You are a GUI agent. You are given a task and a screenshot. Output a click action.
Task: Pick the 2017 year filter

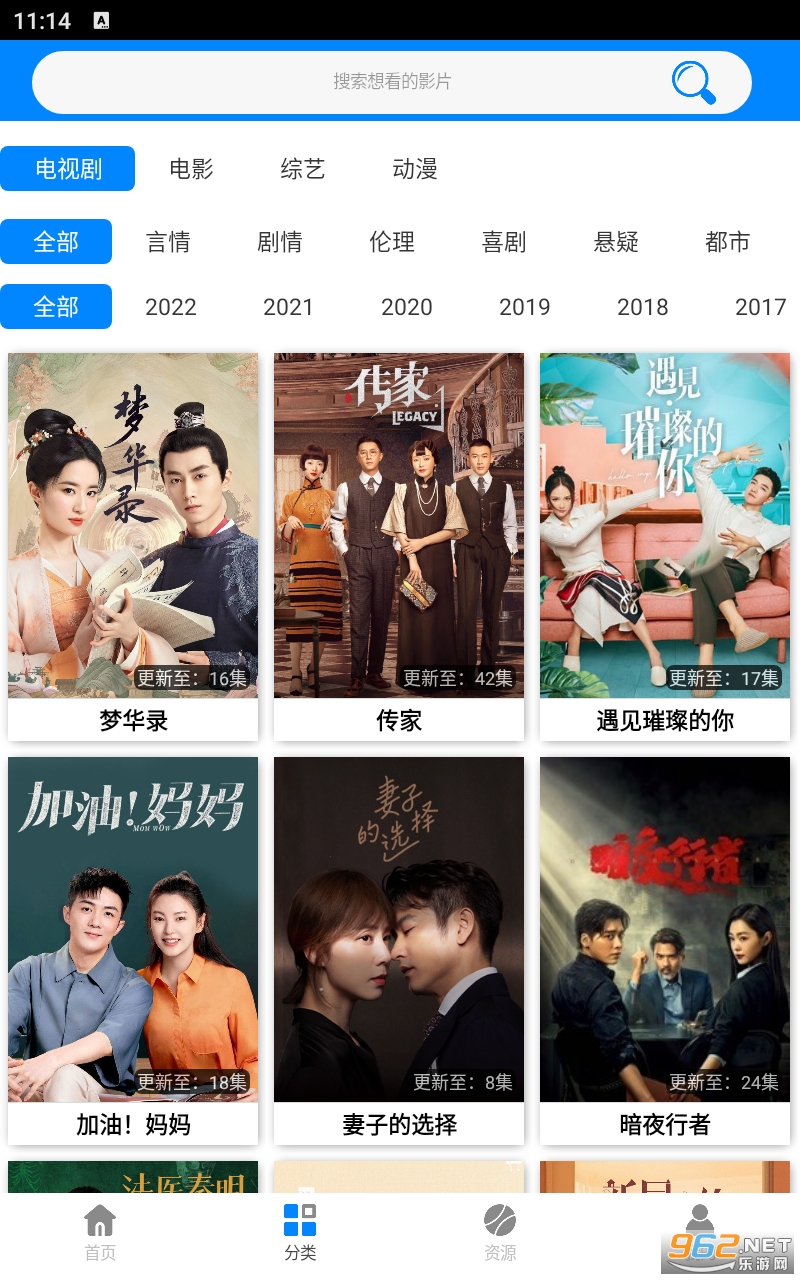(x=760, y=307)
